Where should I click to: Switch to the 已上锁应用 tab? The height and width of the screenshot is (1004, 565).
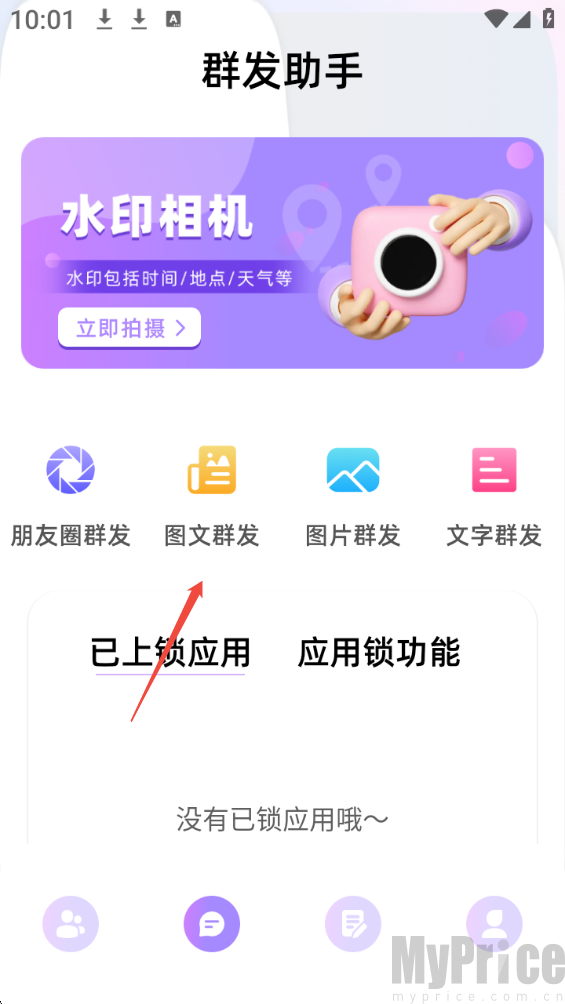coord(170,653)
